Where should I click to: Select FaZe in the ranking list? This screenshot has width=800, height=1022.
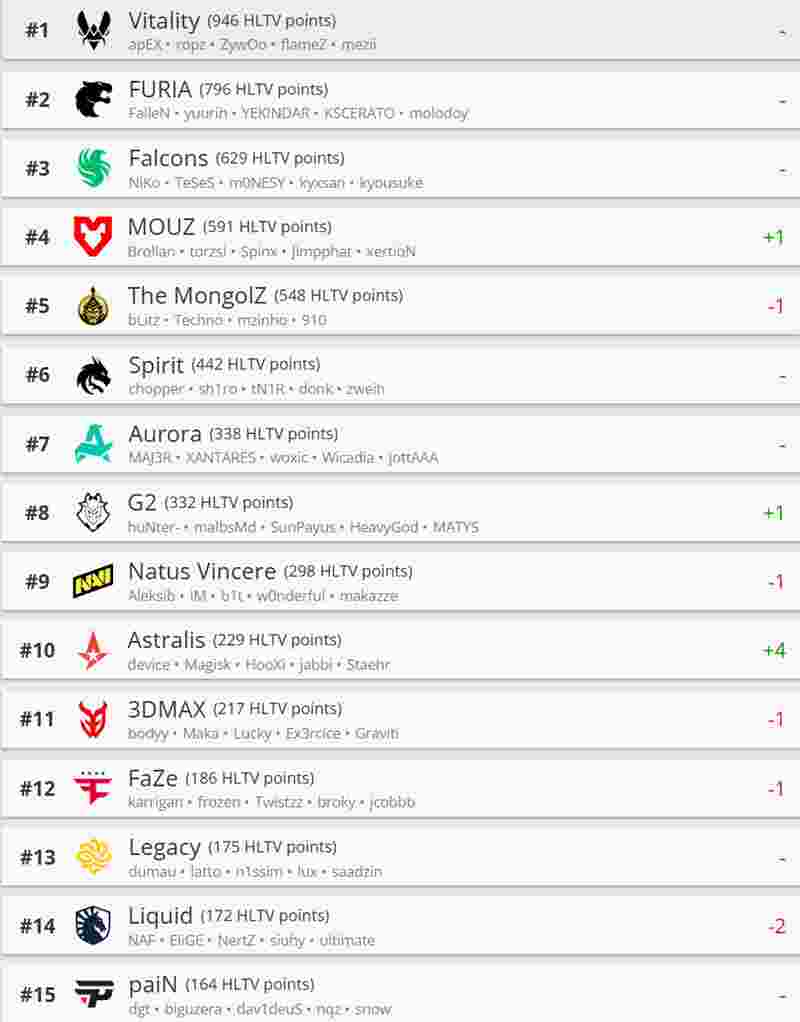click(400, 789)
